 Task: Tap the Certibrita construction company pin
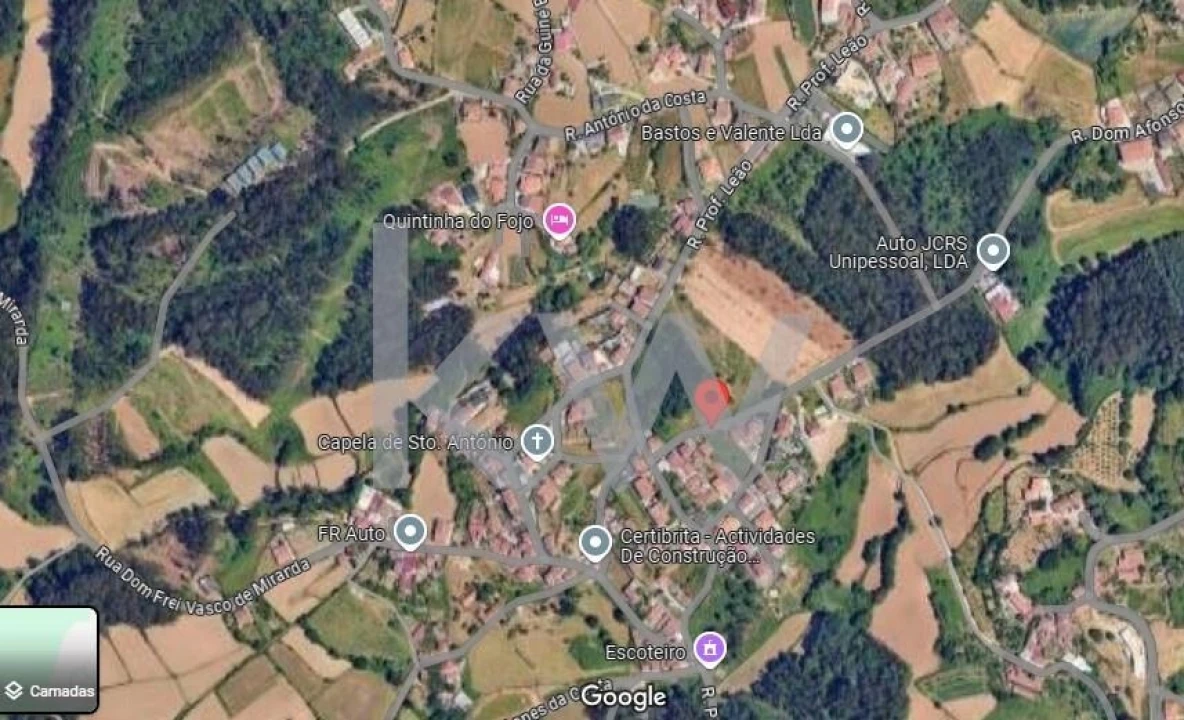point(595,543)
